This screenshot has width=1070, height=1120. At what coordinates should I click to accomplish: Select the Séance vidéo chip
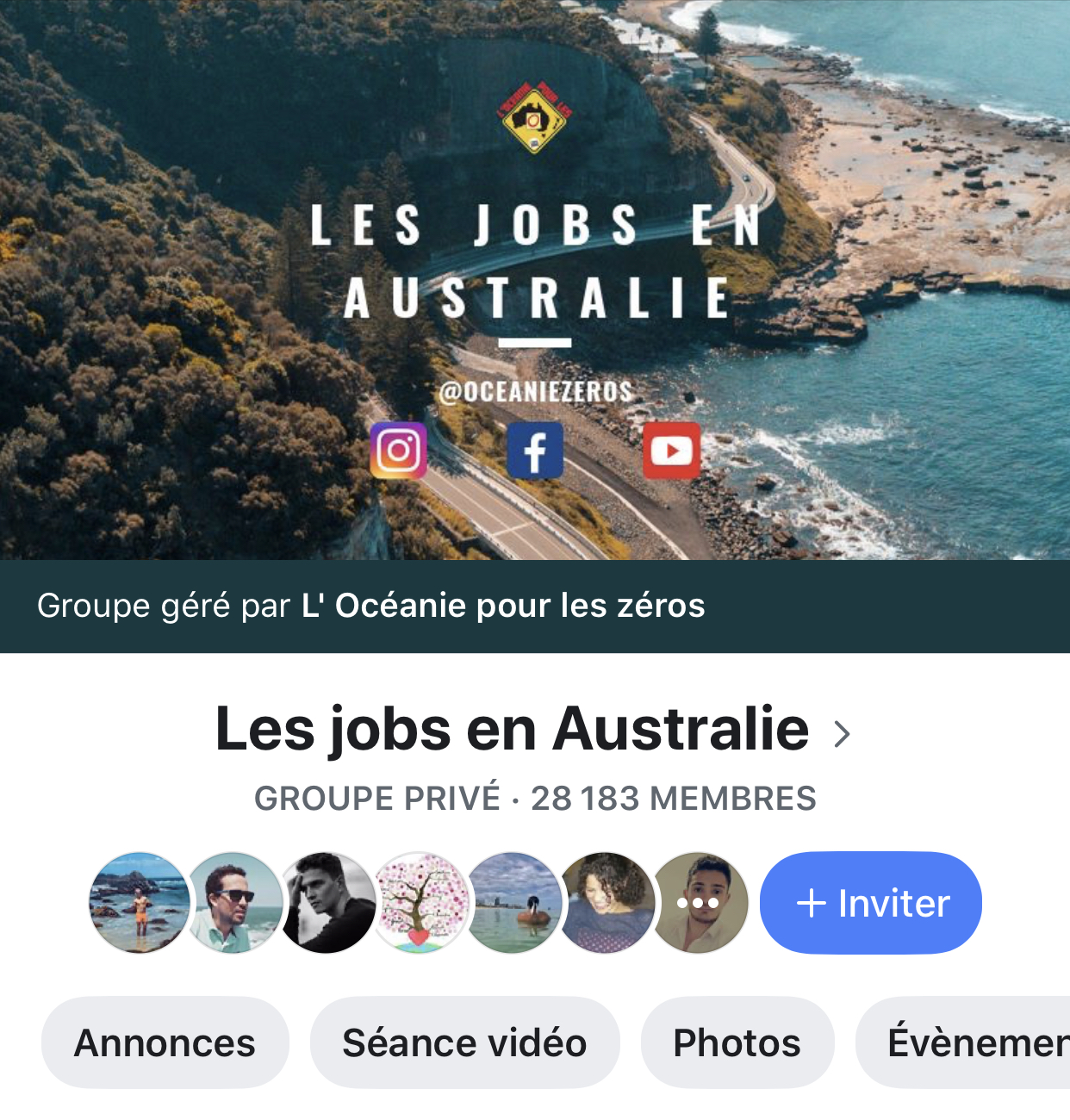click(464, 1042)
